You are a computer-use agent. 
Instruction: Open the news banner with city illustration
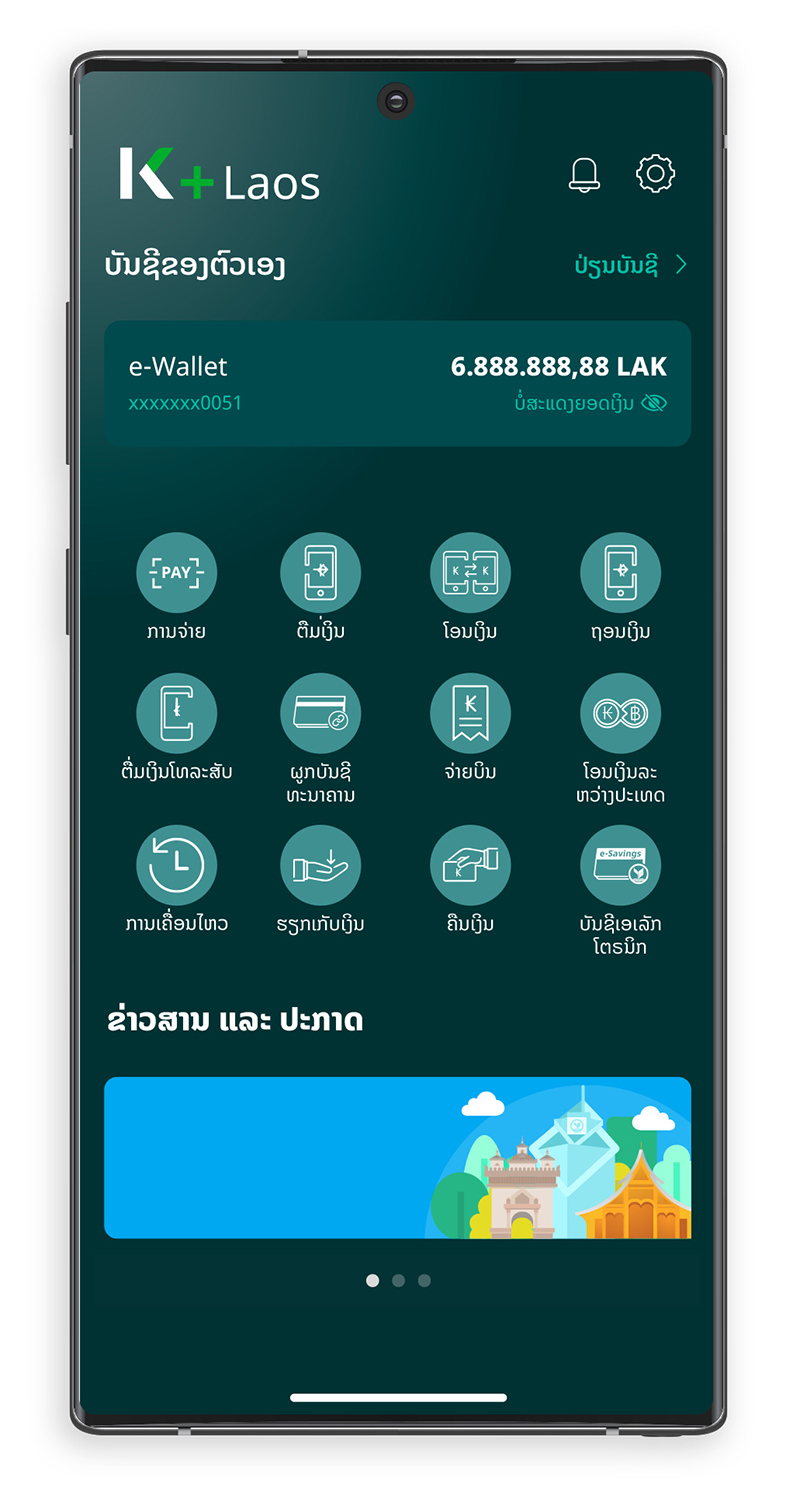click(397, 1157)
